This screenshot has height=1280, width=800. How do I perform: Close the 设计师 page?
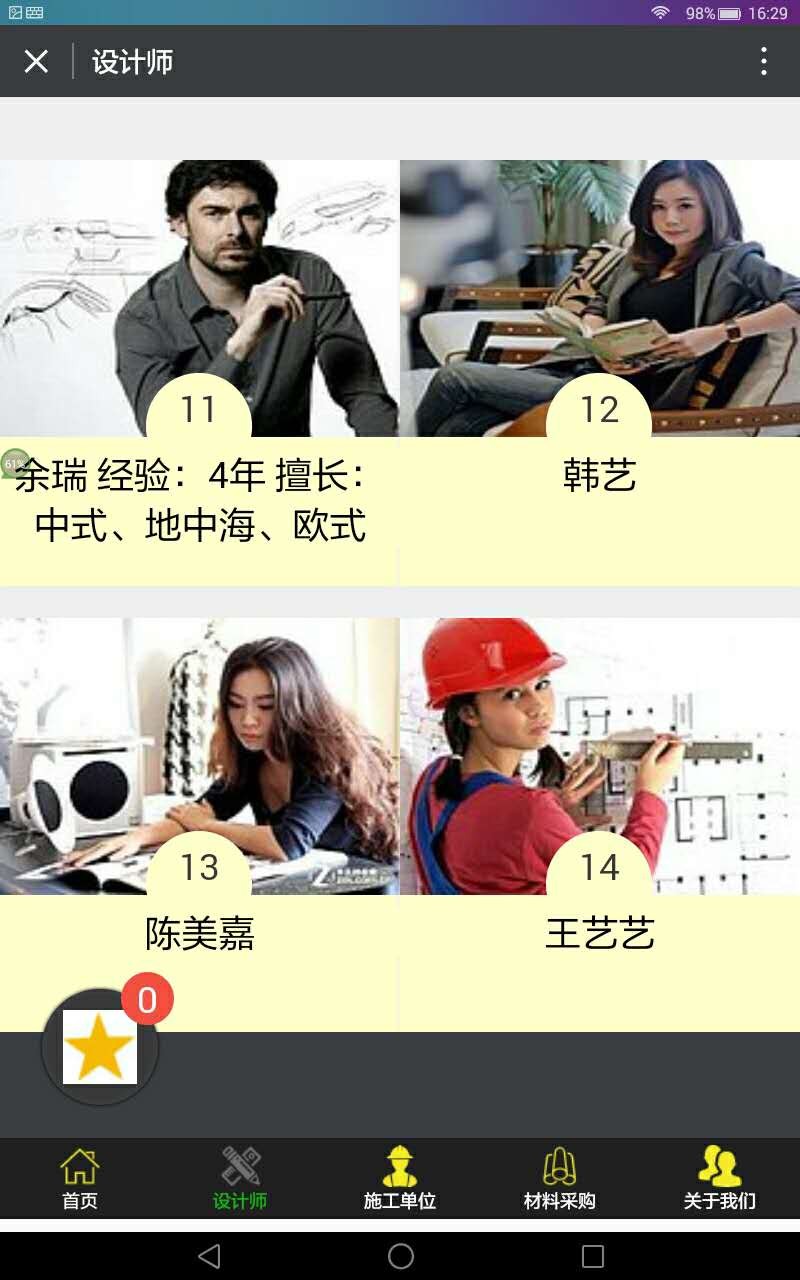pyautogui.click(x=36, y=62)
